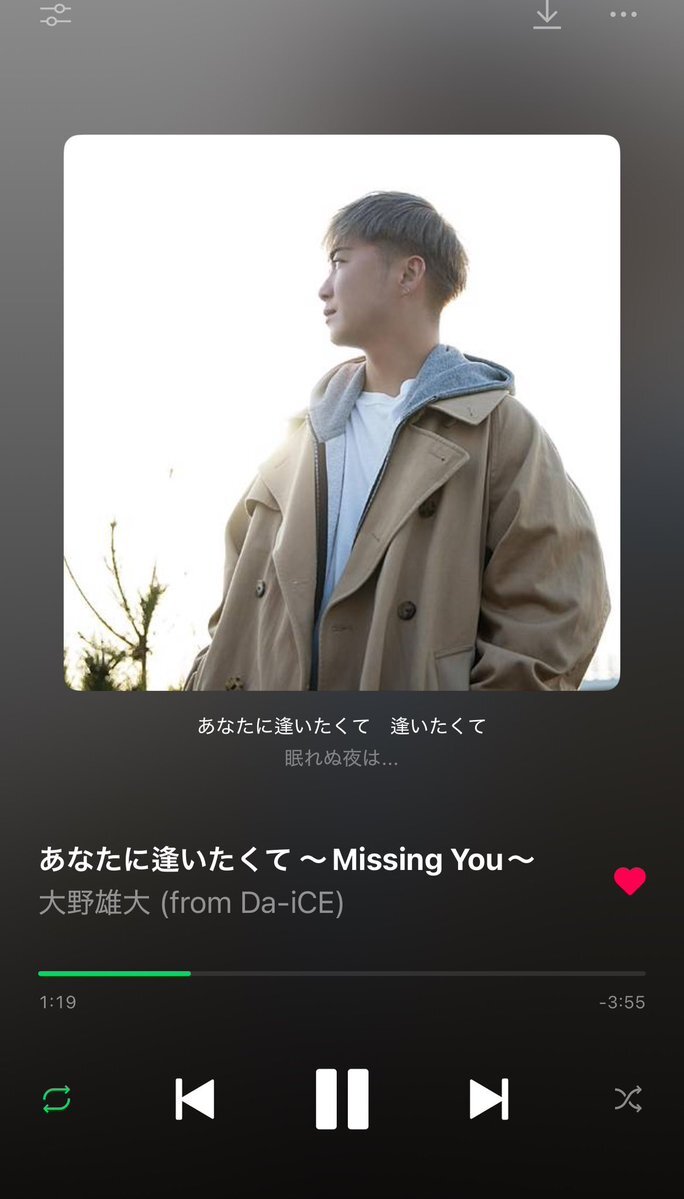Open the three-dot overflow menu
Screen dimensions: 684x1199
[x=623, y=14]
